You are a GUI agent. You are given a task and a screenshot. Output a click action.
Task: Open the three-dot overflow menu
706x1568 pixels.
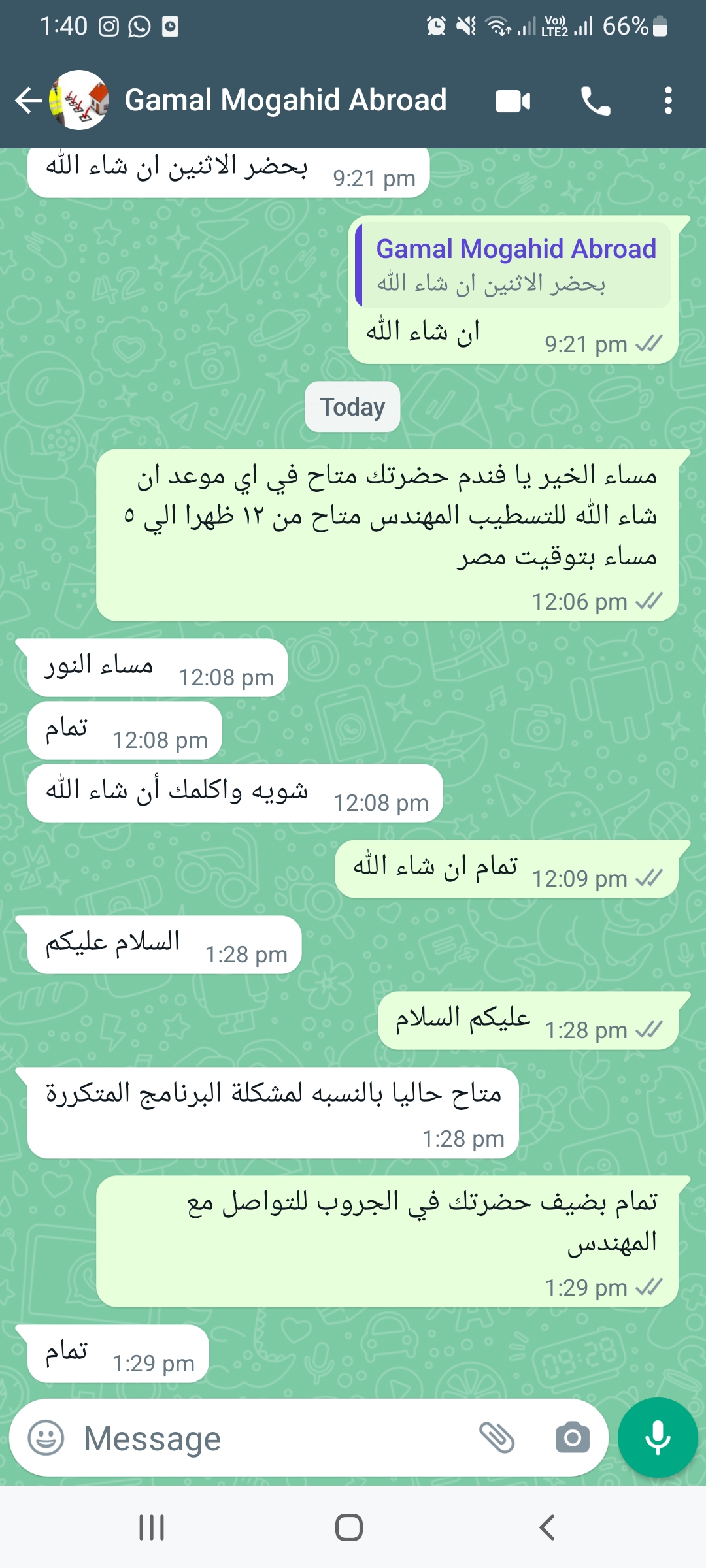[667, 101]
